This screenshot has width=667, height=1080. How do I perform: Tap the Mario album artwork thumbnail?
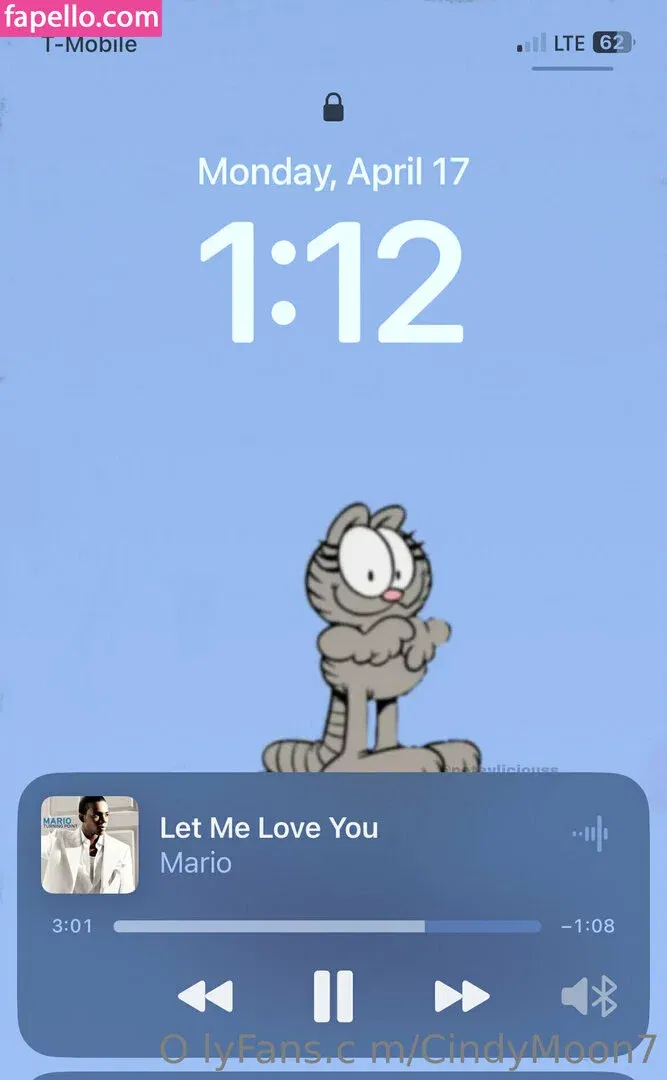pyautogui.click(x=90, y=845)
